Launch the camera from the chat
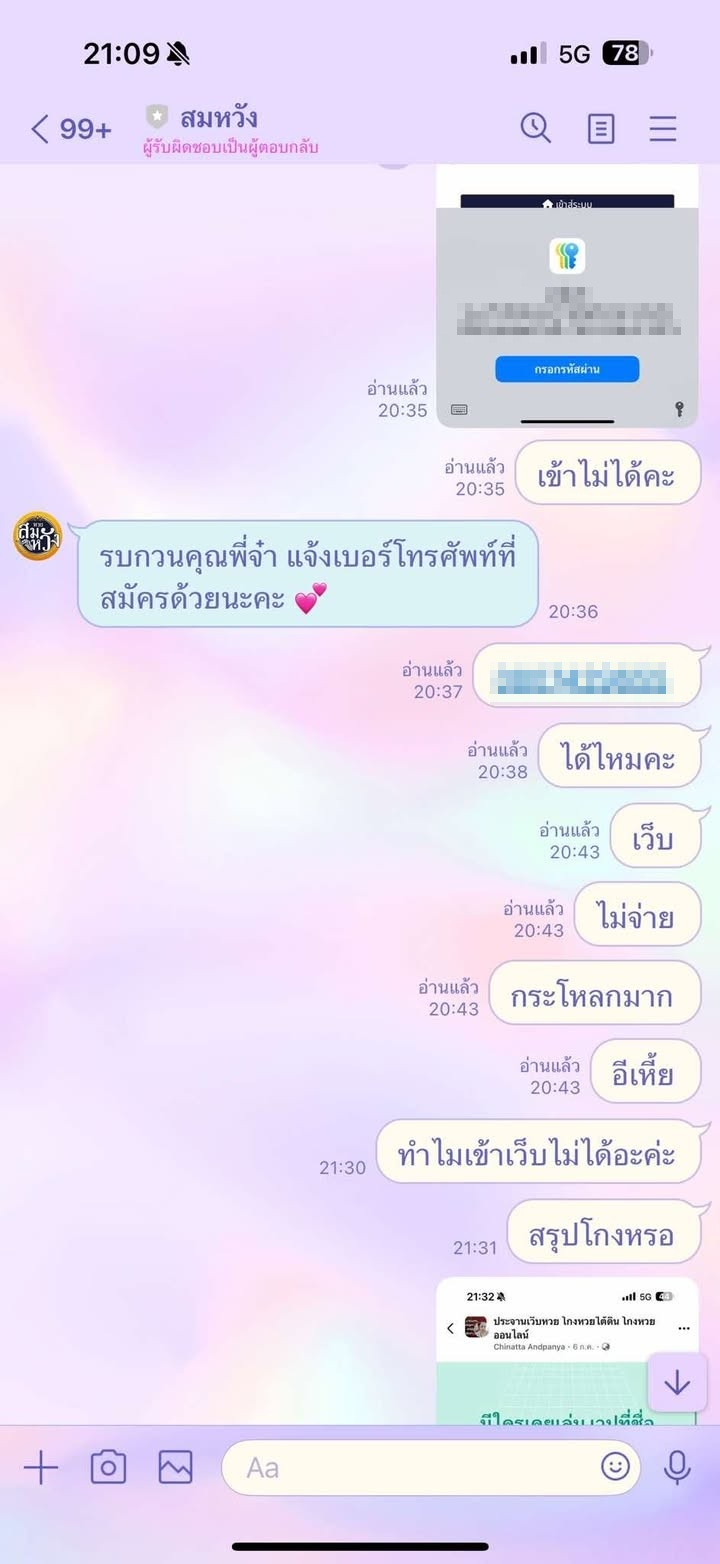 pos(108,1468)
